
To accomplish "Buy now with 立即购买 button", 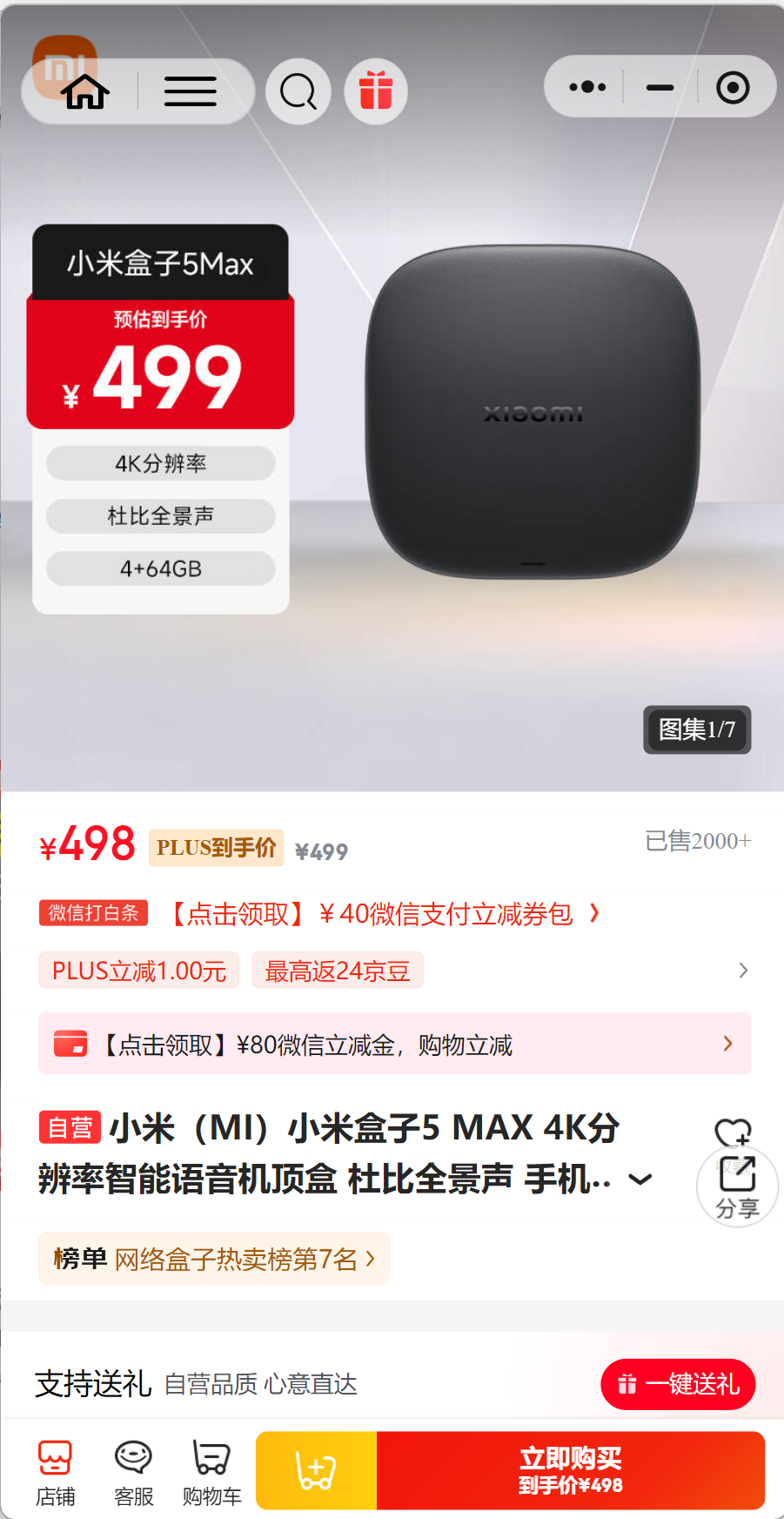I will click(570, 1470).
